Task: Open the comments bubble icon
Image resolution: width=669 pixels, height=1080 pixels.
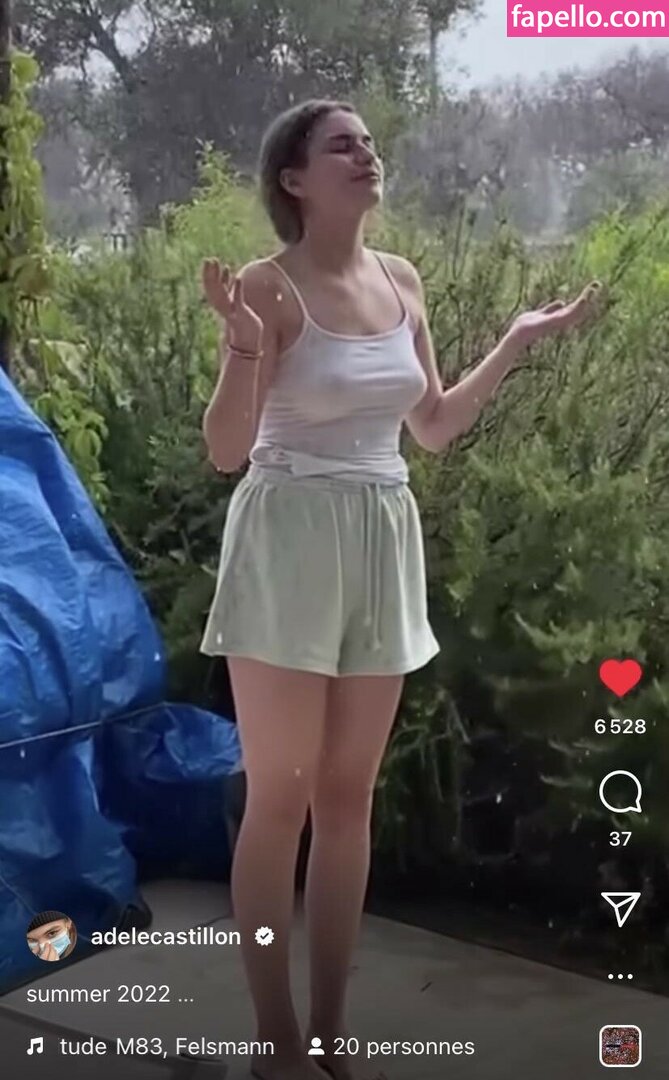Action: 620,793
